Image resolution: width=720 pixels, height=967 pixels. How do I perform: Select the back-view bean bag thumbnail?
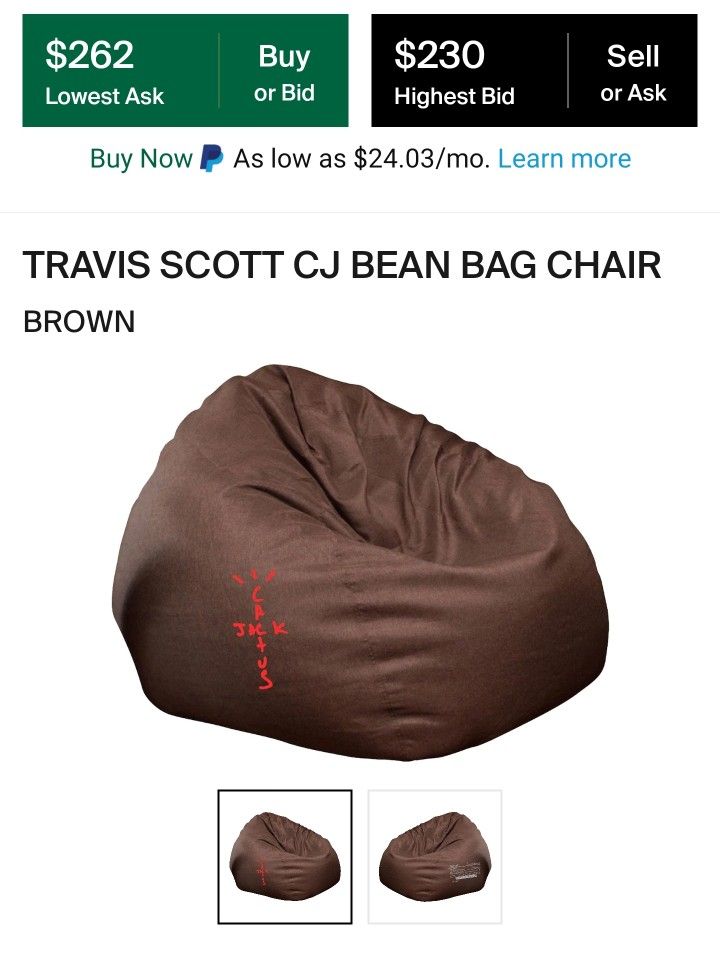[x=435, y=853]
